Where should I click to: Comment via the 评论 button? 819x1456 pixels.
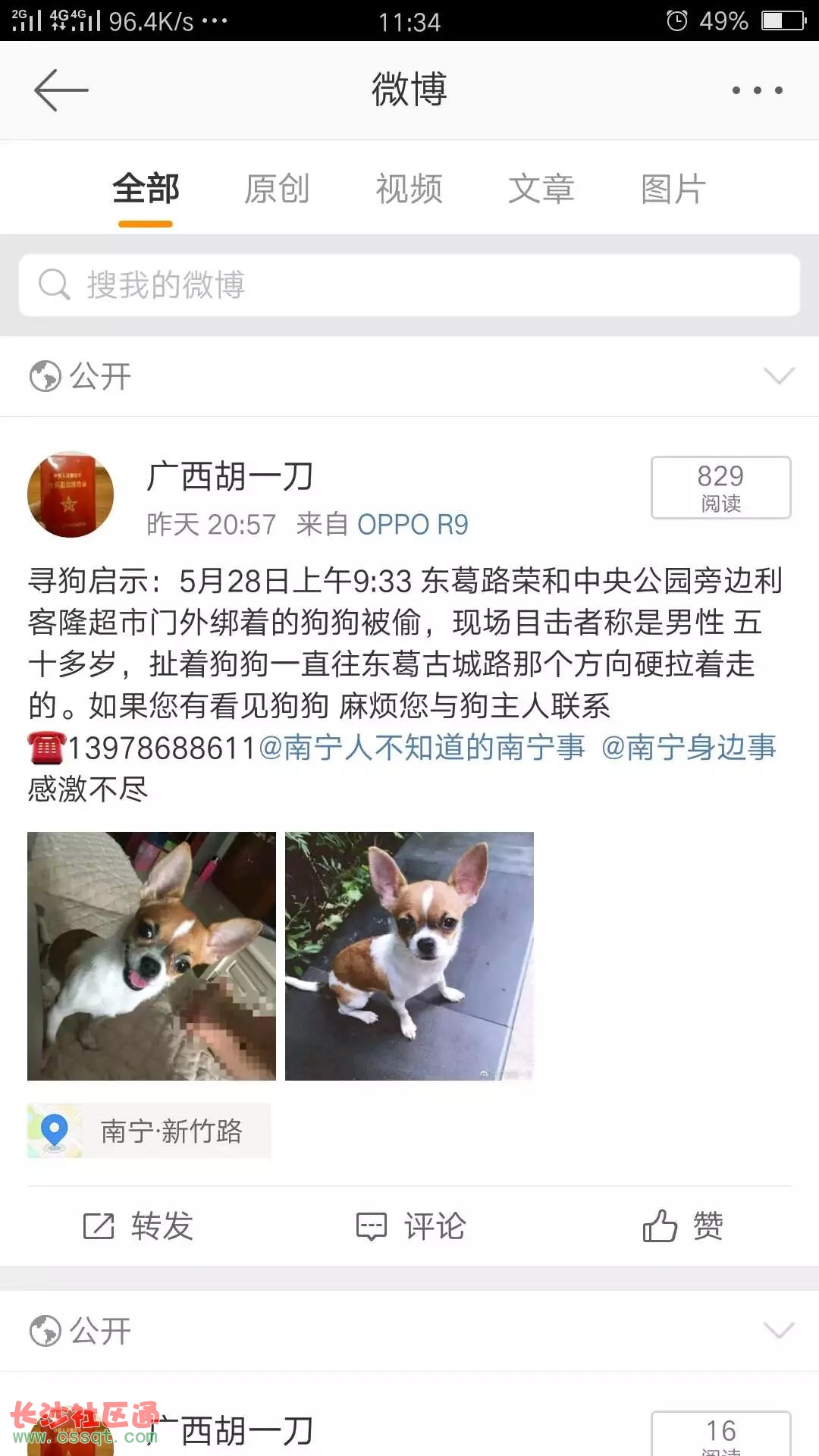(411, 1225)
